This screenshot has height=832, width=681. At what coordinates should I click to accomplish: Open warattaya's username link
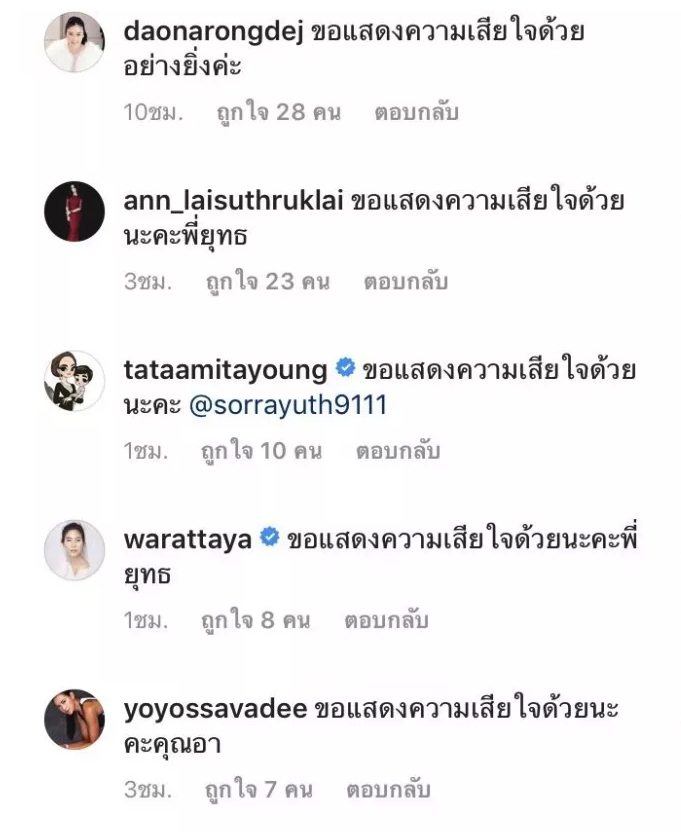click(x=188, y=540)
